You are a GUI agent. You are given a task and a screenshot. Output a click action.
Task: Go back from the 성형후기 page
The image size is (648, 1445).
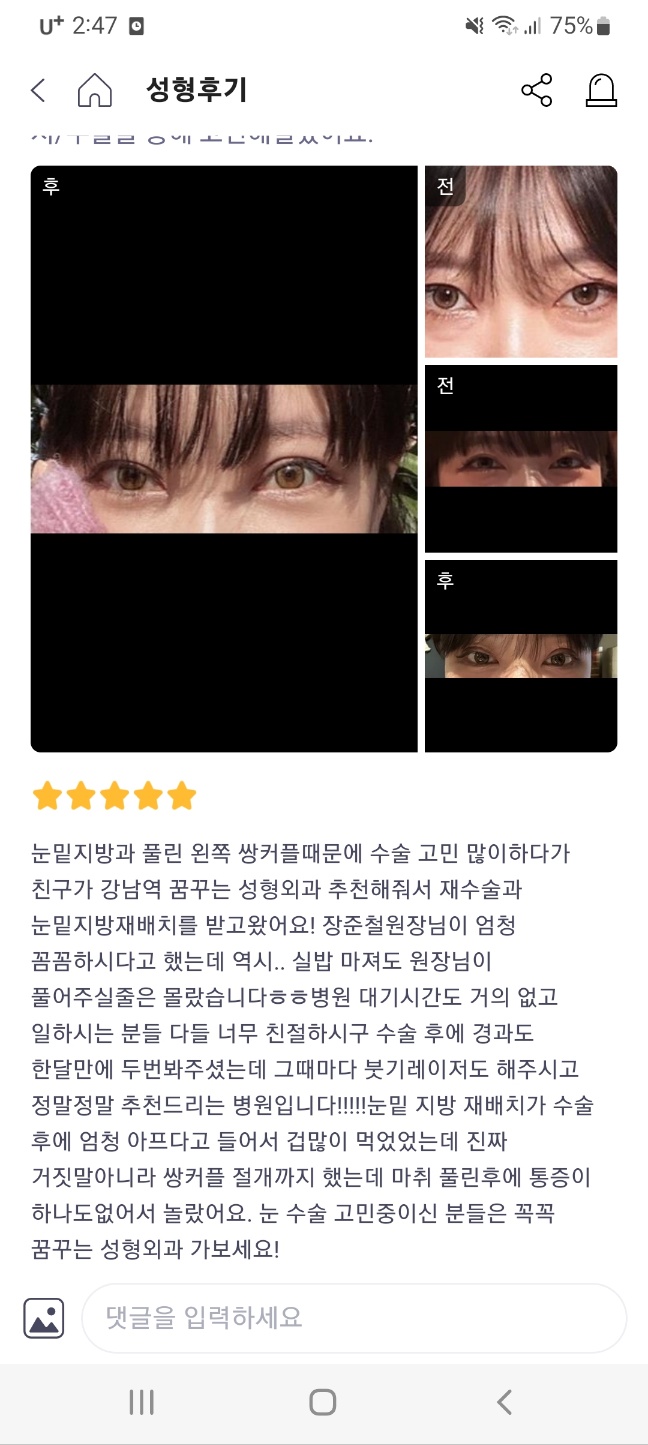coord(38,91)
